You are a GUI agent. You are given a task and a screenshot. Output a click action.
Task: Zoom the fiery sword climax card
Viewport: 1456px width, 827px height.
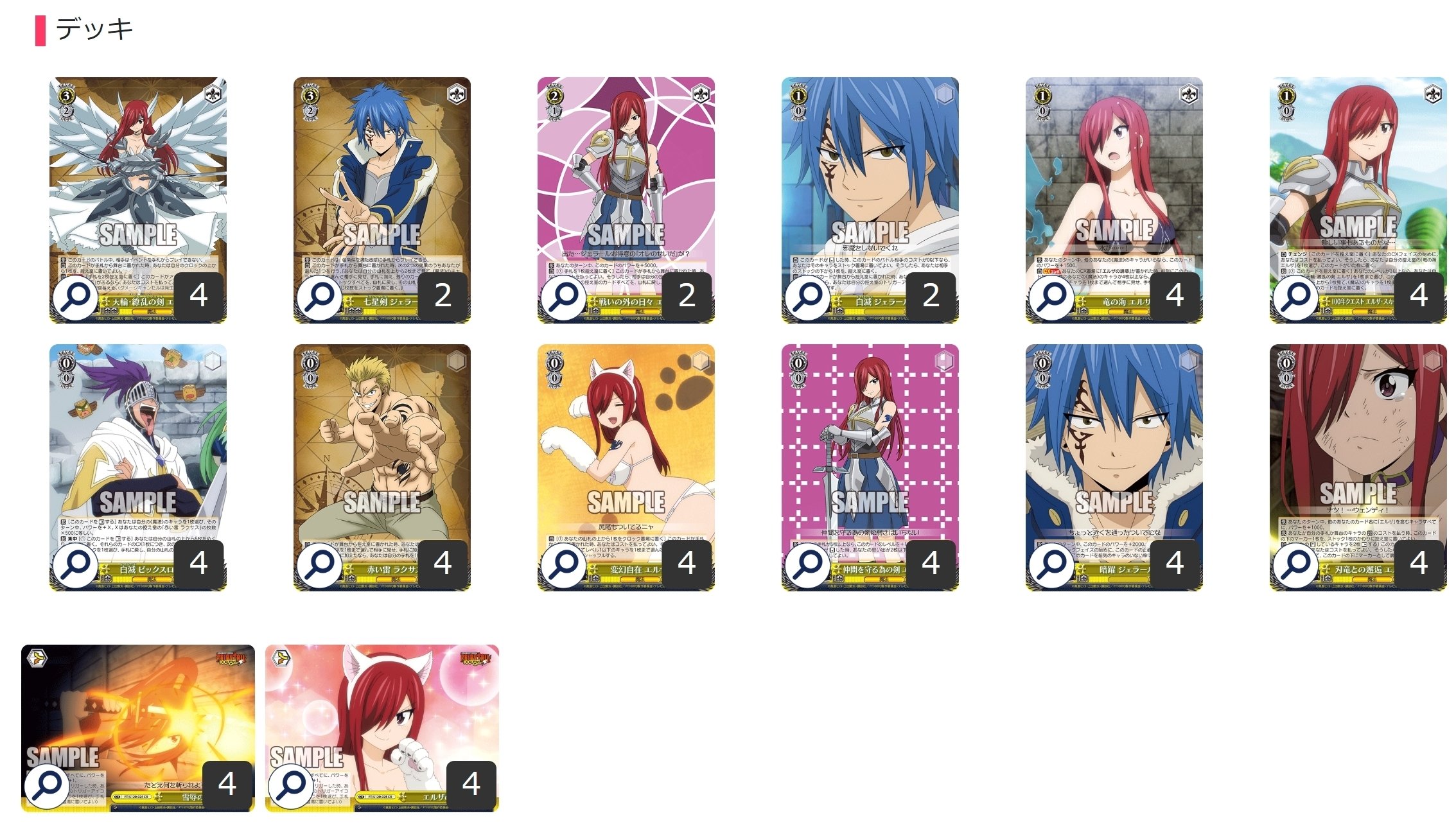click(48, 785)
